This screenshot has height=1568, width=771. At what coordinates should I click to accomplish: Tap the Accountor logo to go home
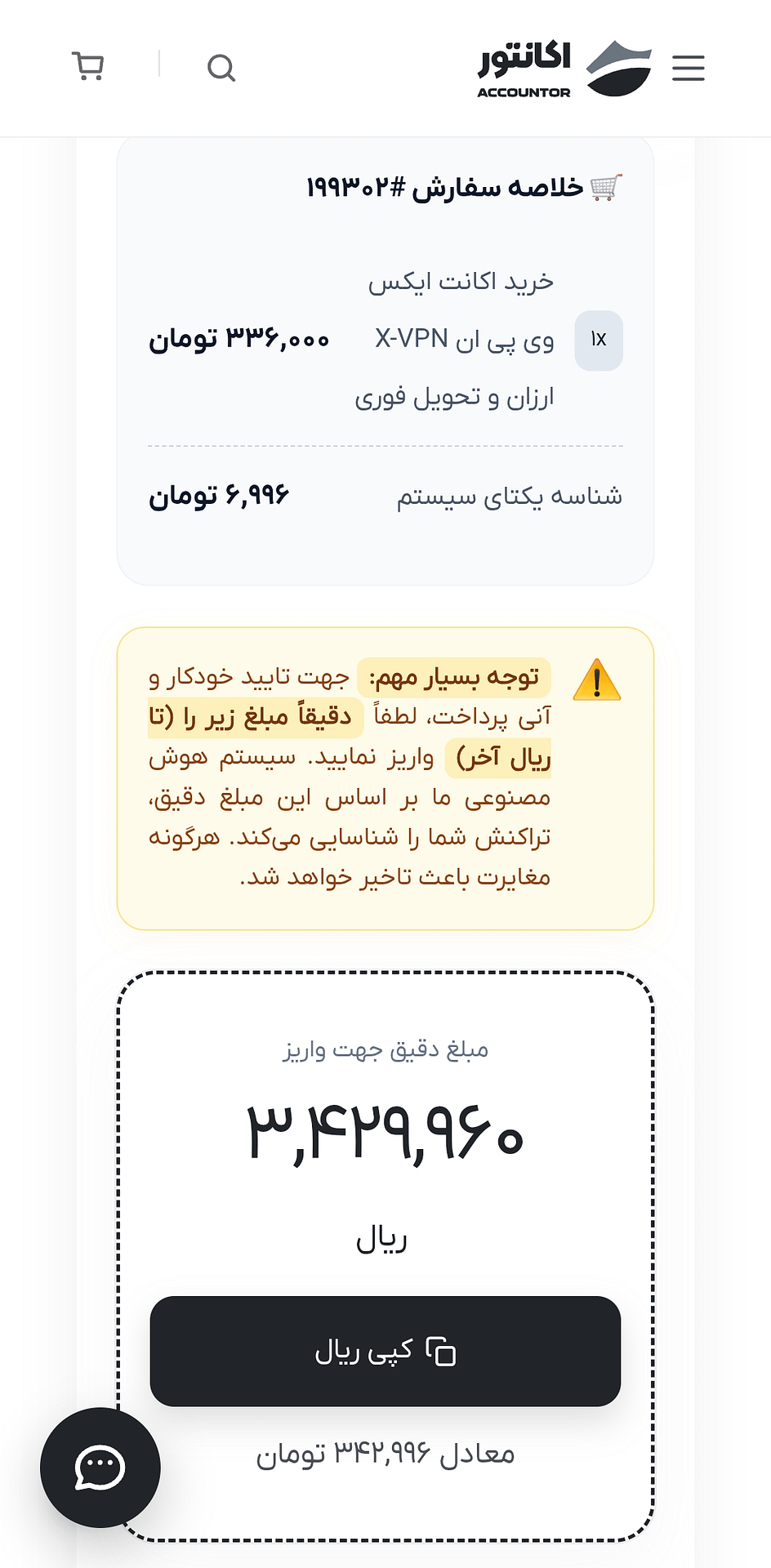[564, 69]
